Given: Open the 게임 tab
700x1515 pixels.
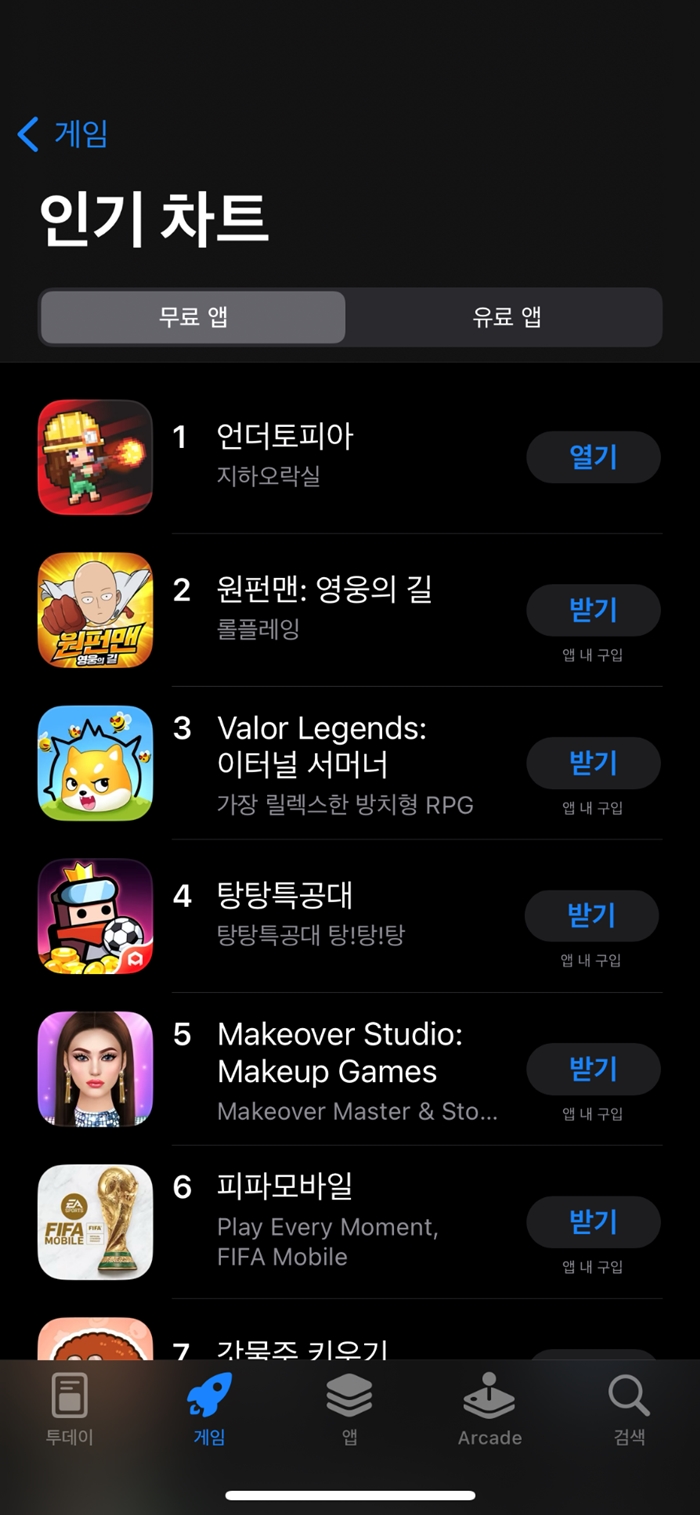Looking at the screenshot, I should click(x=210, y=1410).
